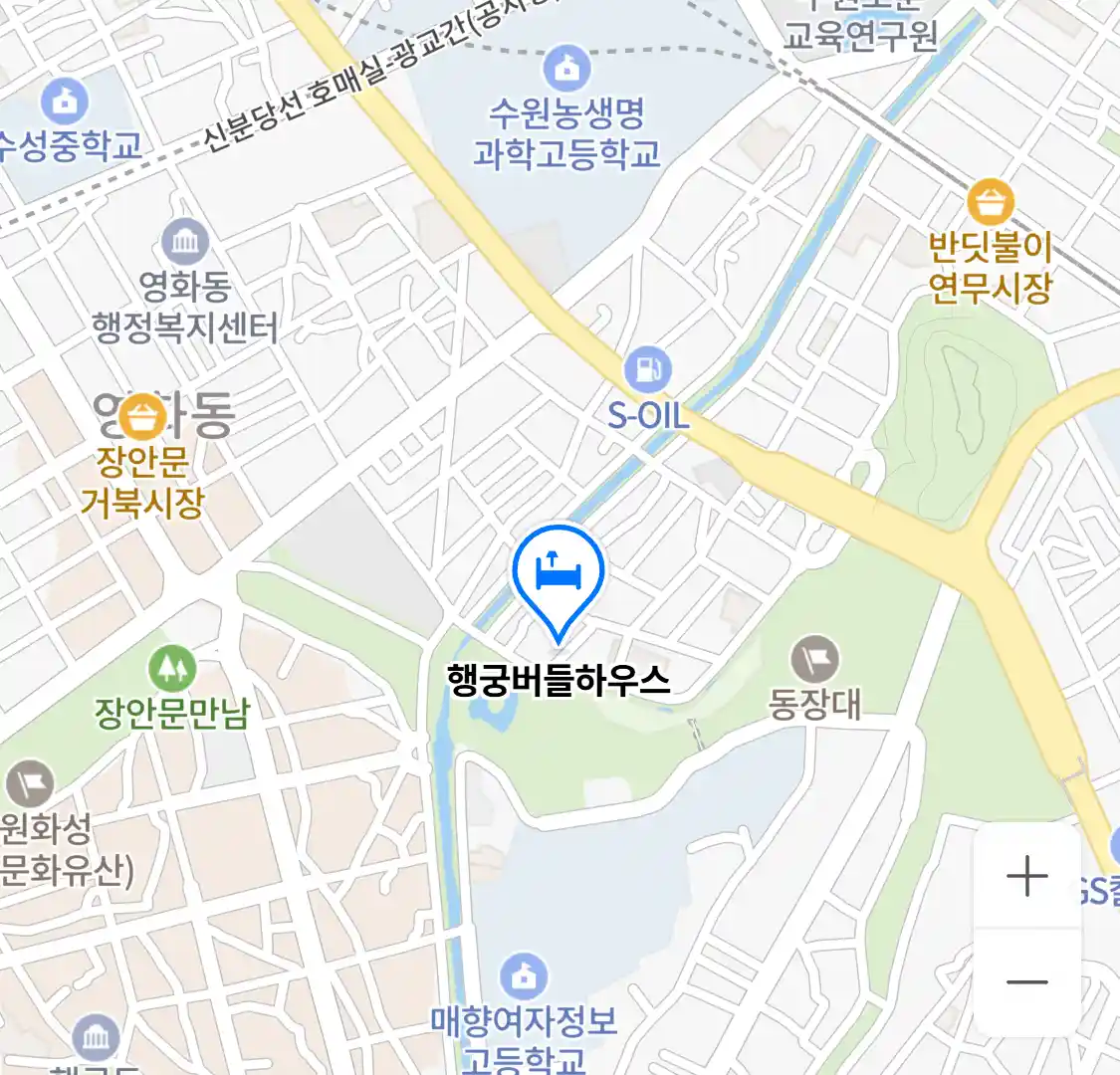The image size is (1120, 1075).
Task: Tap the 장안문만남 park marker
Action: click(x=173, y=669)
